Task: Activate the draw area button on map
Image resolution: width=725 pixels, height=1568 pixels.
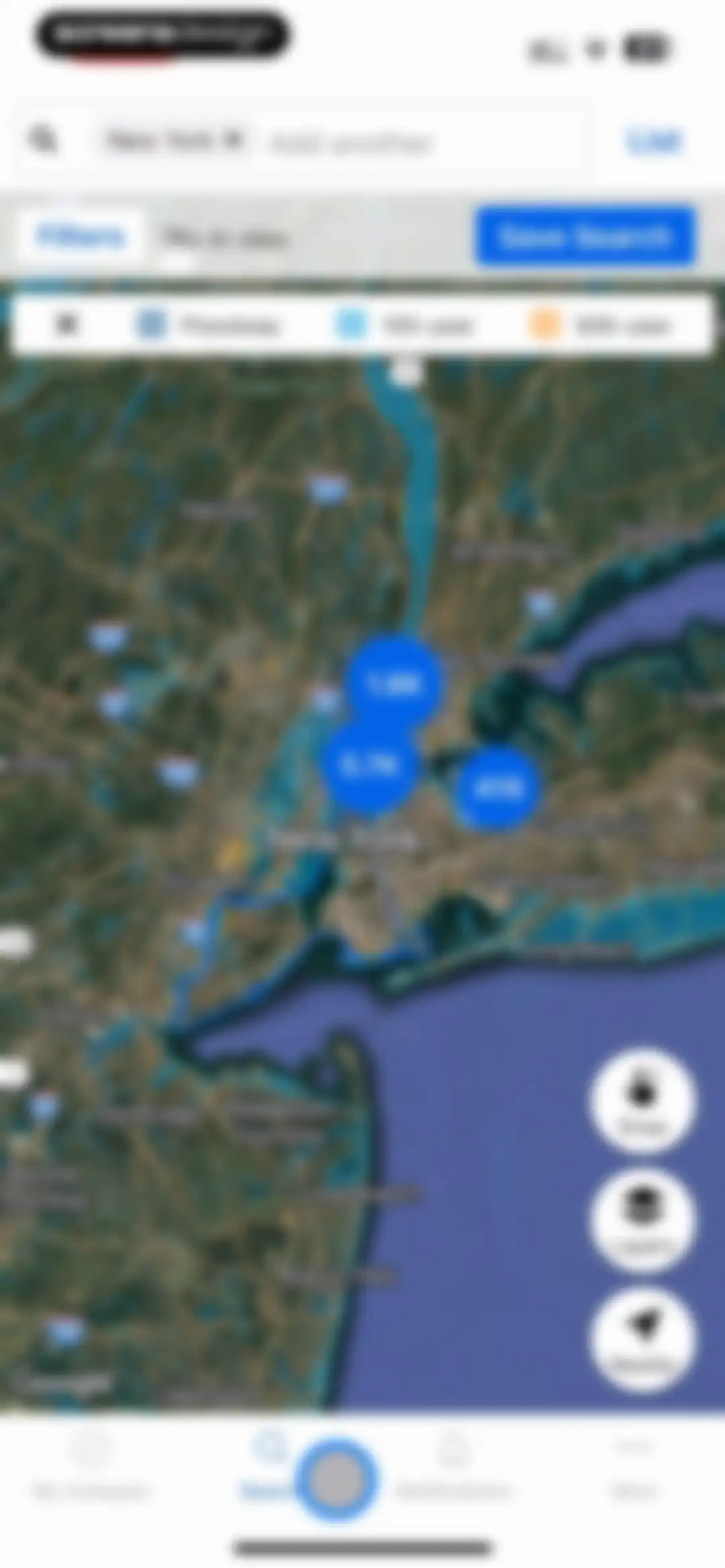Action: [x=642, y=1101]
